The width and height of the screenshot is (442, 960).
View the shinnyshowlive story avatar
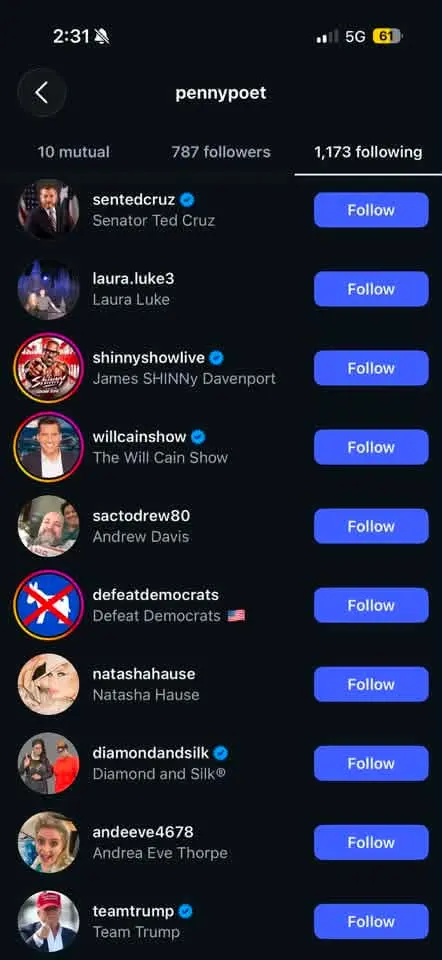(48, 368)
